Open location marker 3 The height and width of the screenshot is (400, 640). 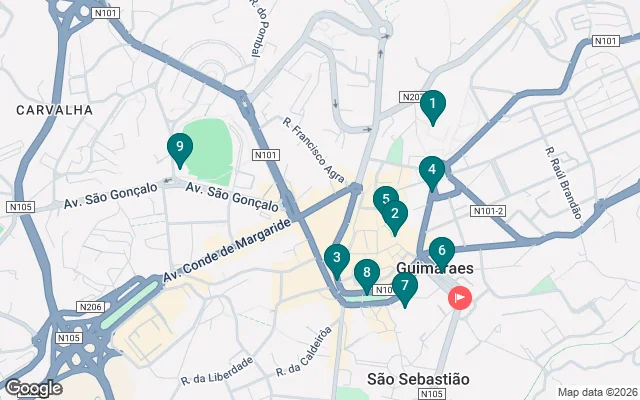(337, 259)
